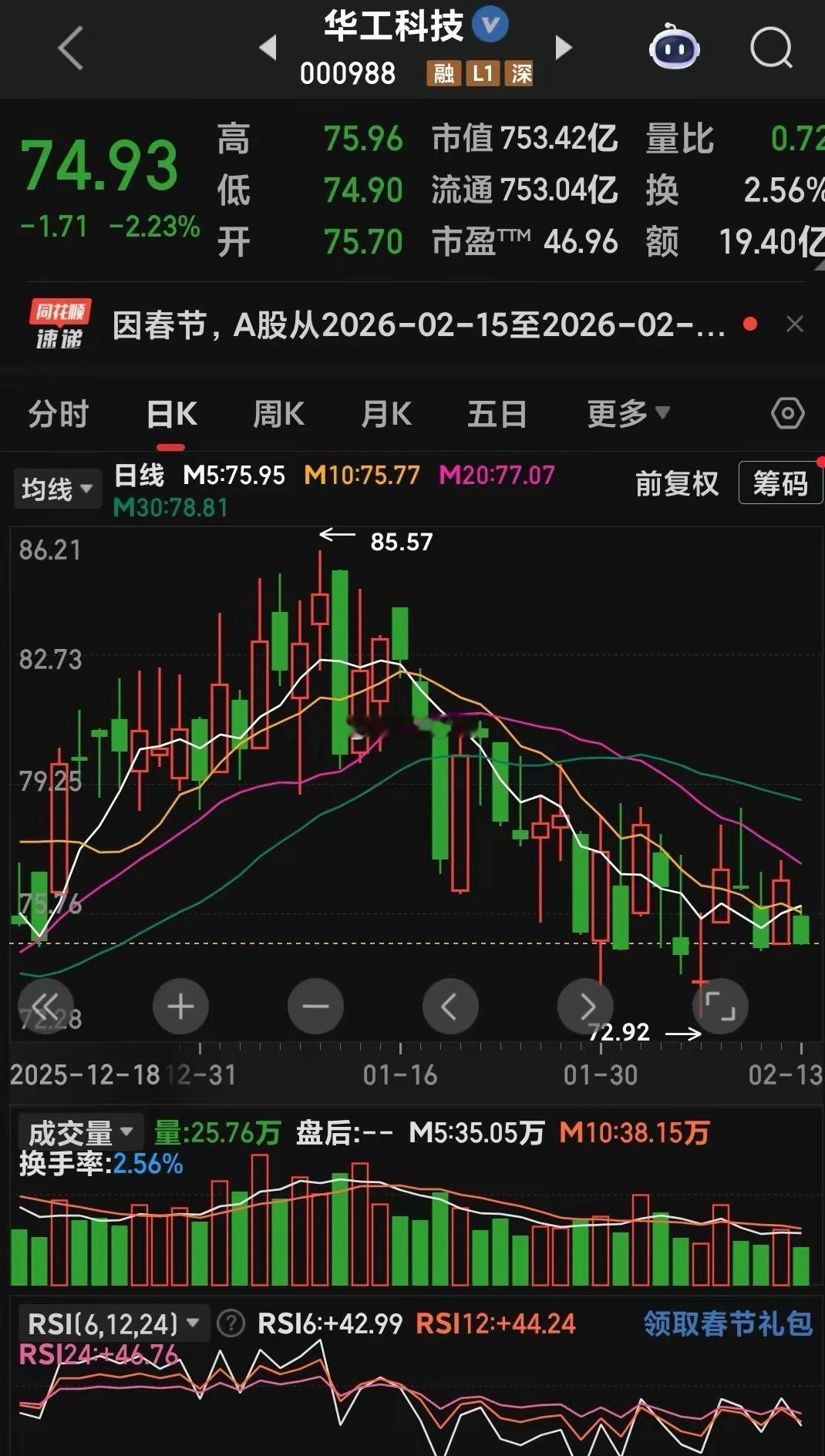Zoom out chart with minus button
Viewport: 825px width, 1456px height.
pos(315,1006)
